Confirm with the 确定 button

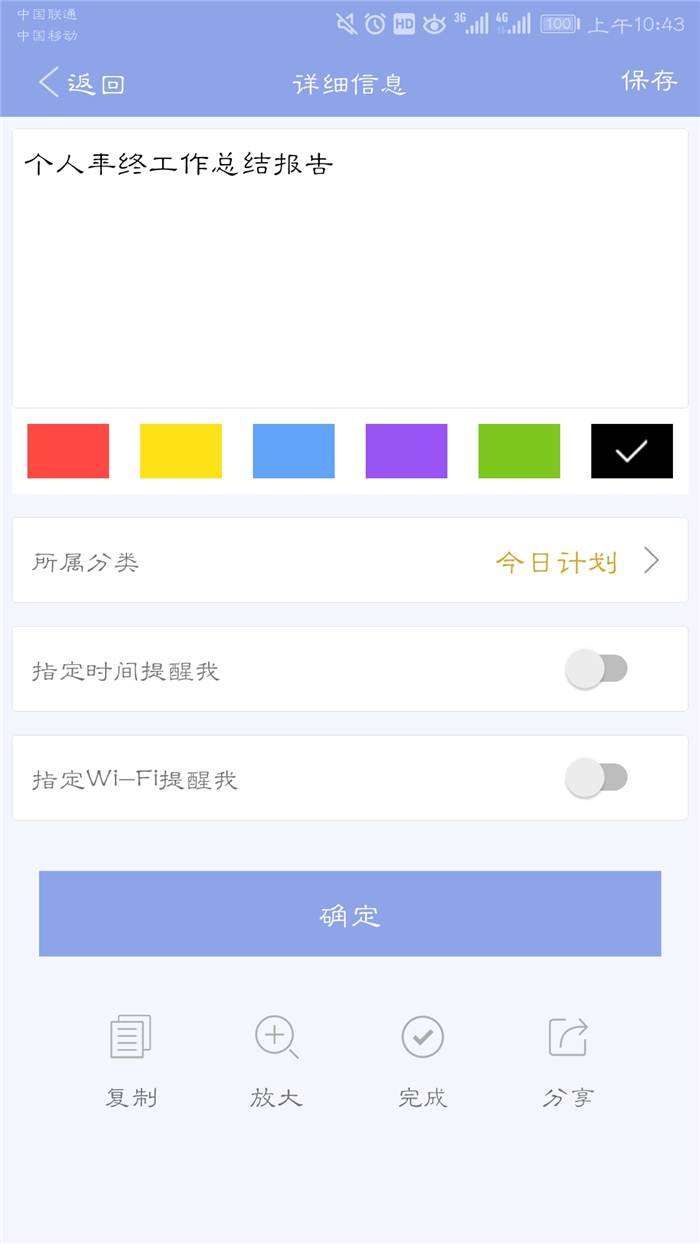tap(350, 914)
